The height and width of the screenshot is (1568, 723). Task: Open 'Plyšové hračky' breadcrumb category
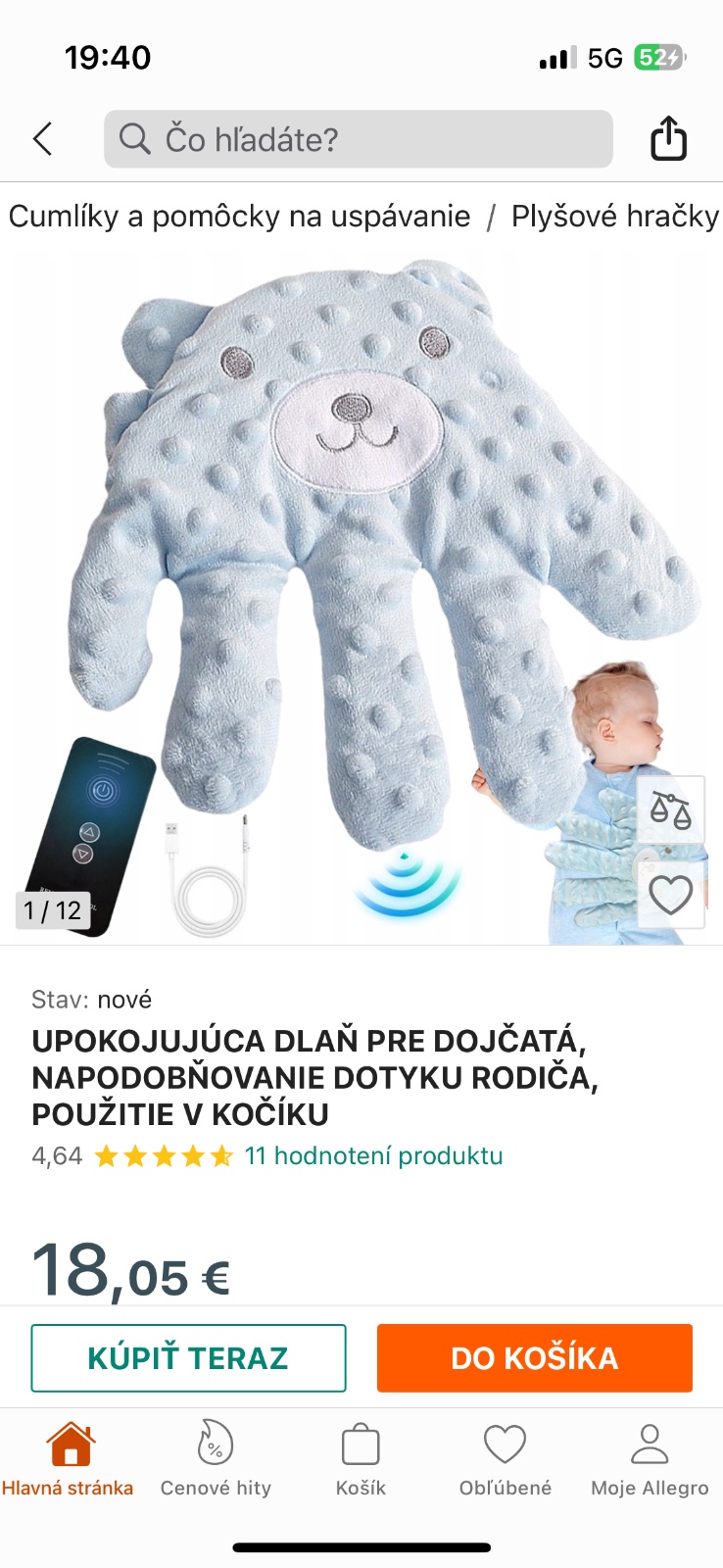point(614,217)
